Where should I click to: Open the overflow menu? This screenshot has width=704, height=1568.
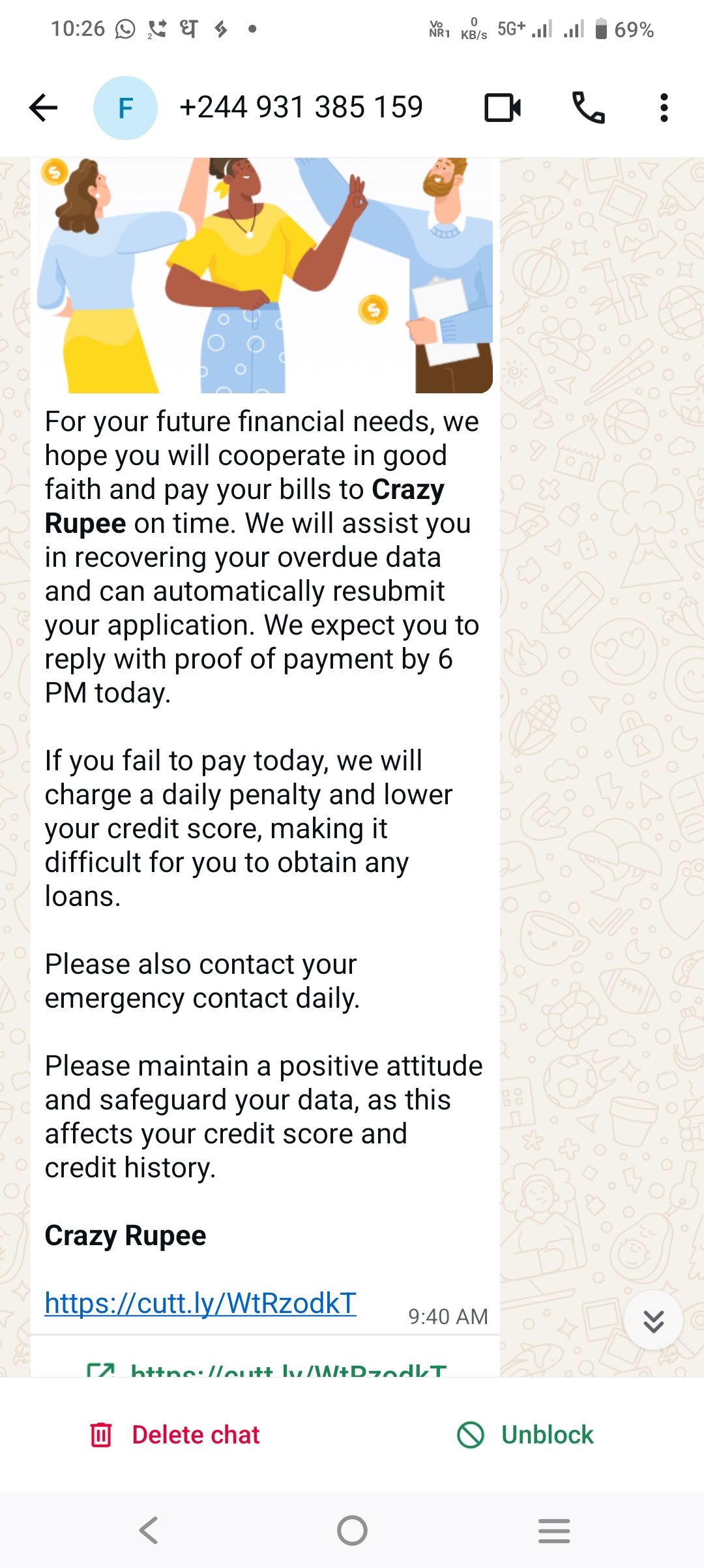point(664,108)
